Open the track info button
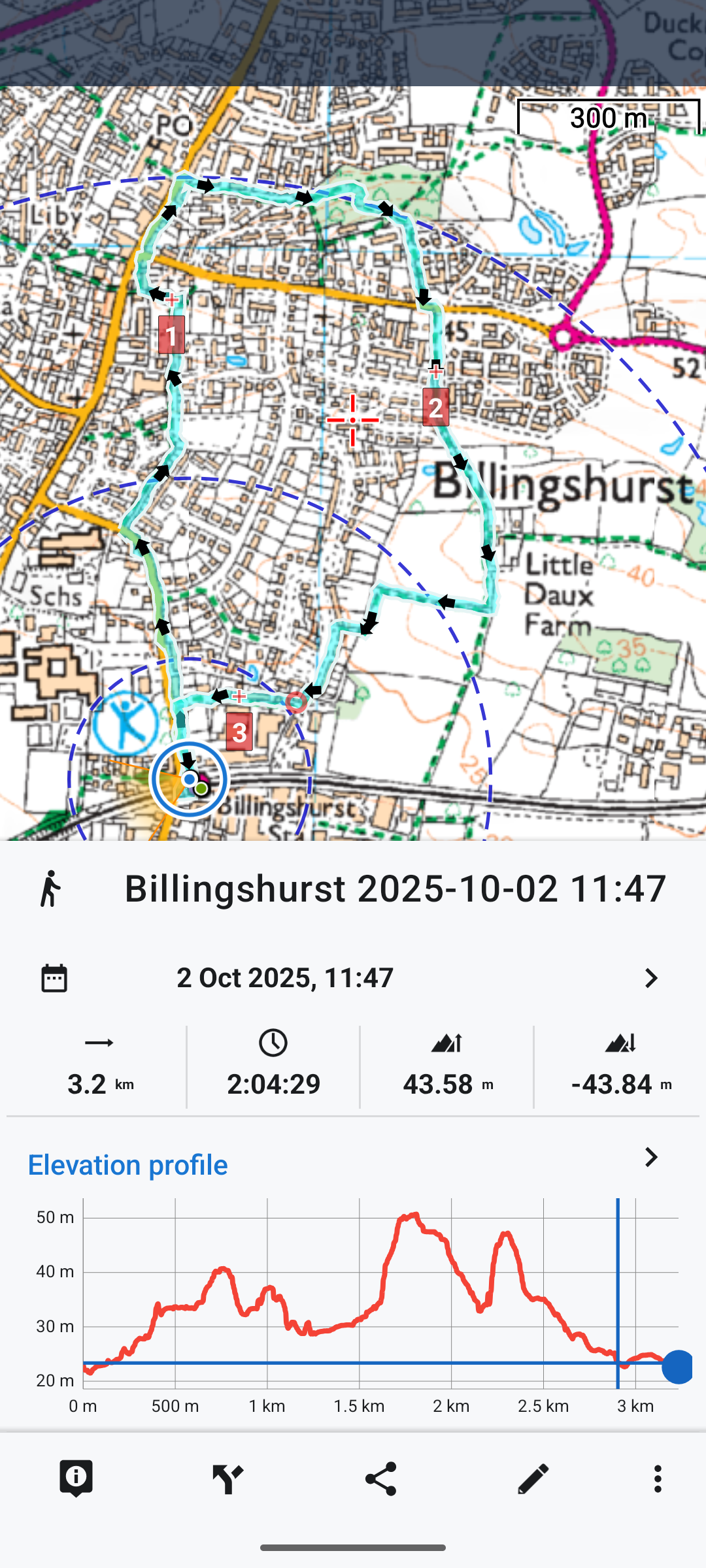Image resolution: width=706 pixels, height=1568 pixels. coord(76,1478)
